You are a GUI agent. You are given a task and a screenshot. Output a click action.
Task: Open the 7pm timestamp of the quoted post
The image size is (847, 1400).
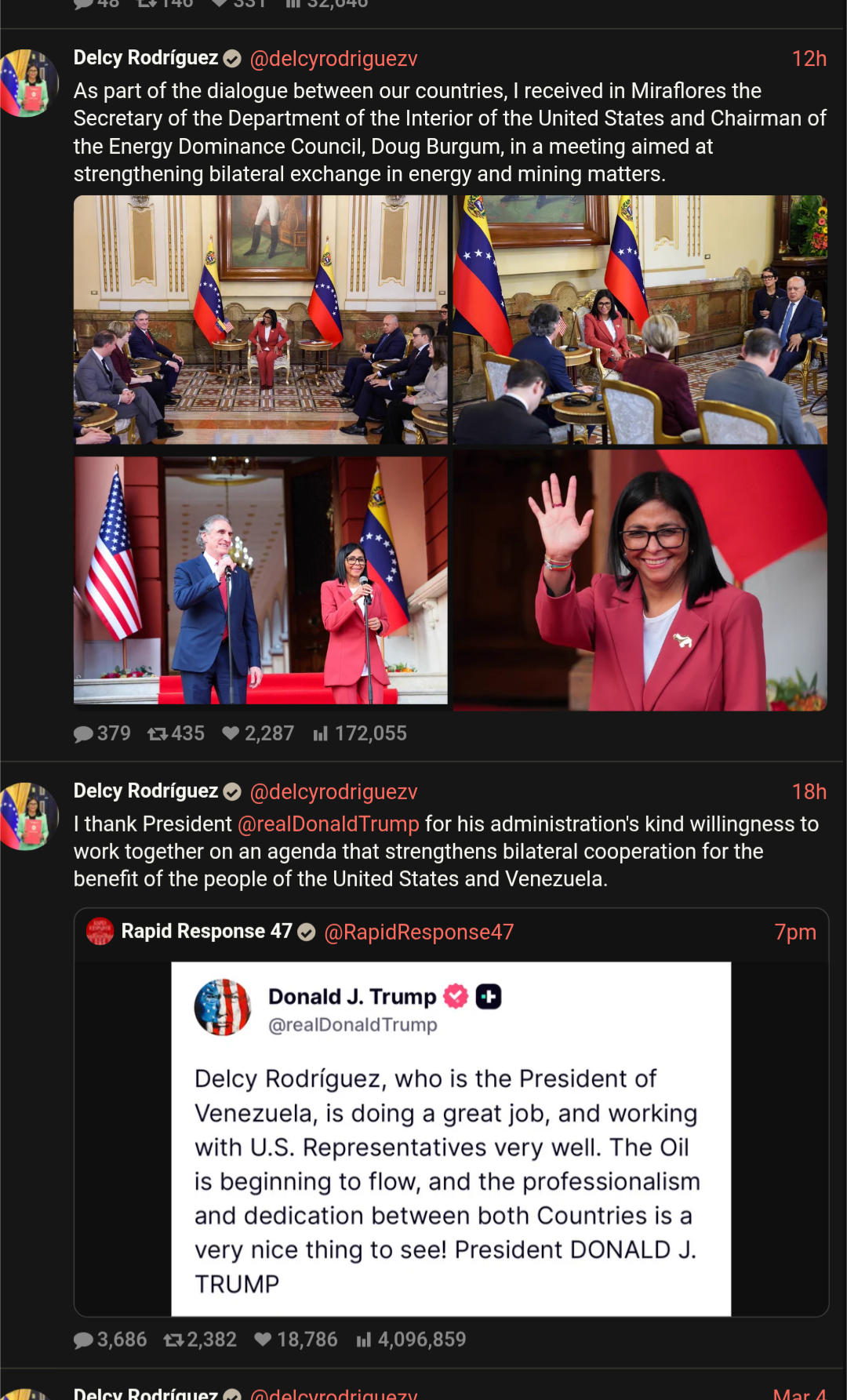(x=794, y=932)
